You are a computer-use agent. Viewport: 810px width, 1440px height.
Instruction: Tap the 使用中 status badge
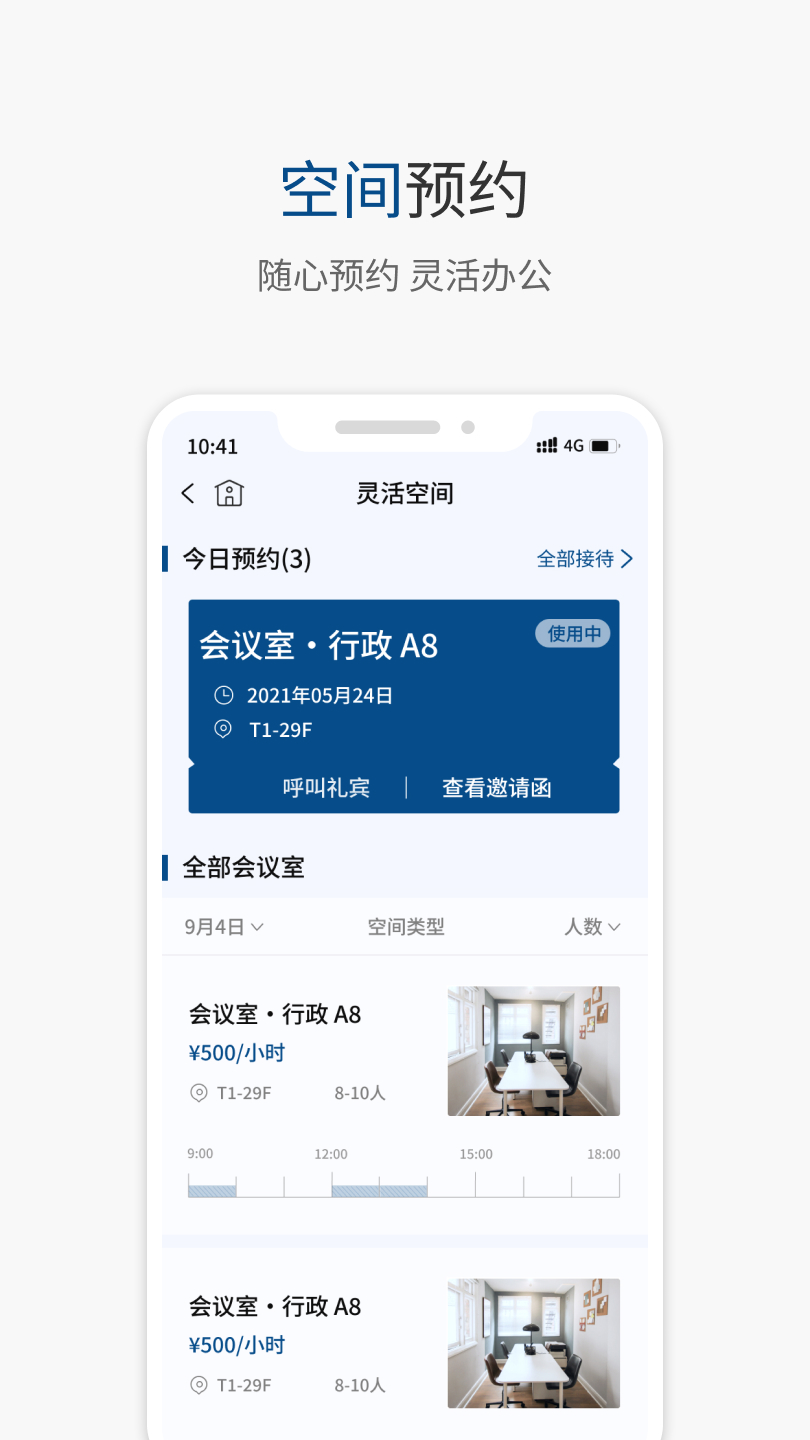coord(572,633)
